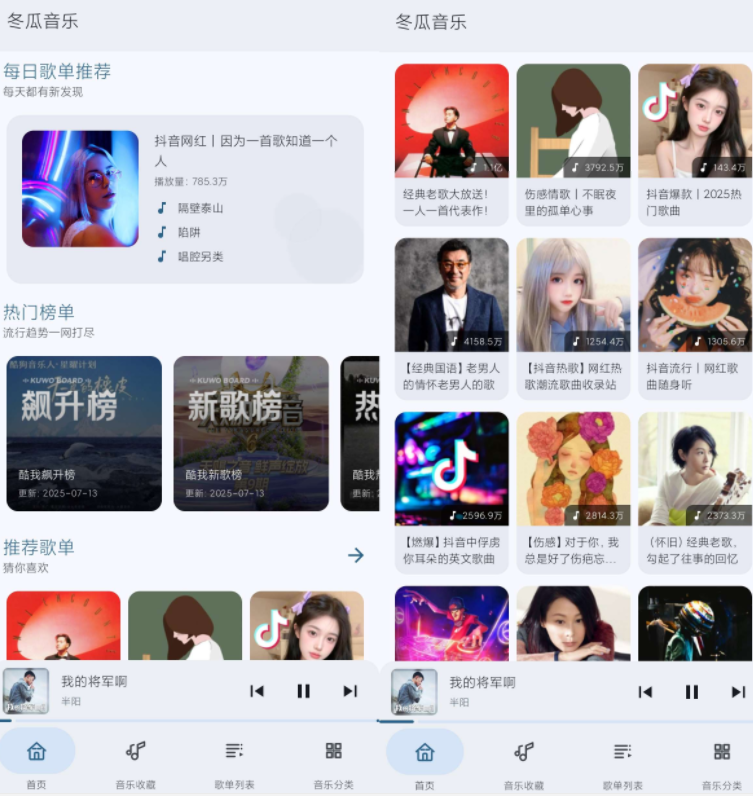
Task: Open playlist 经典老歌大放送！一人一首代表作
Action: pos(452,144)
